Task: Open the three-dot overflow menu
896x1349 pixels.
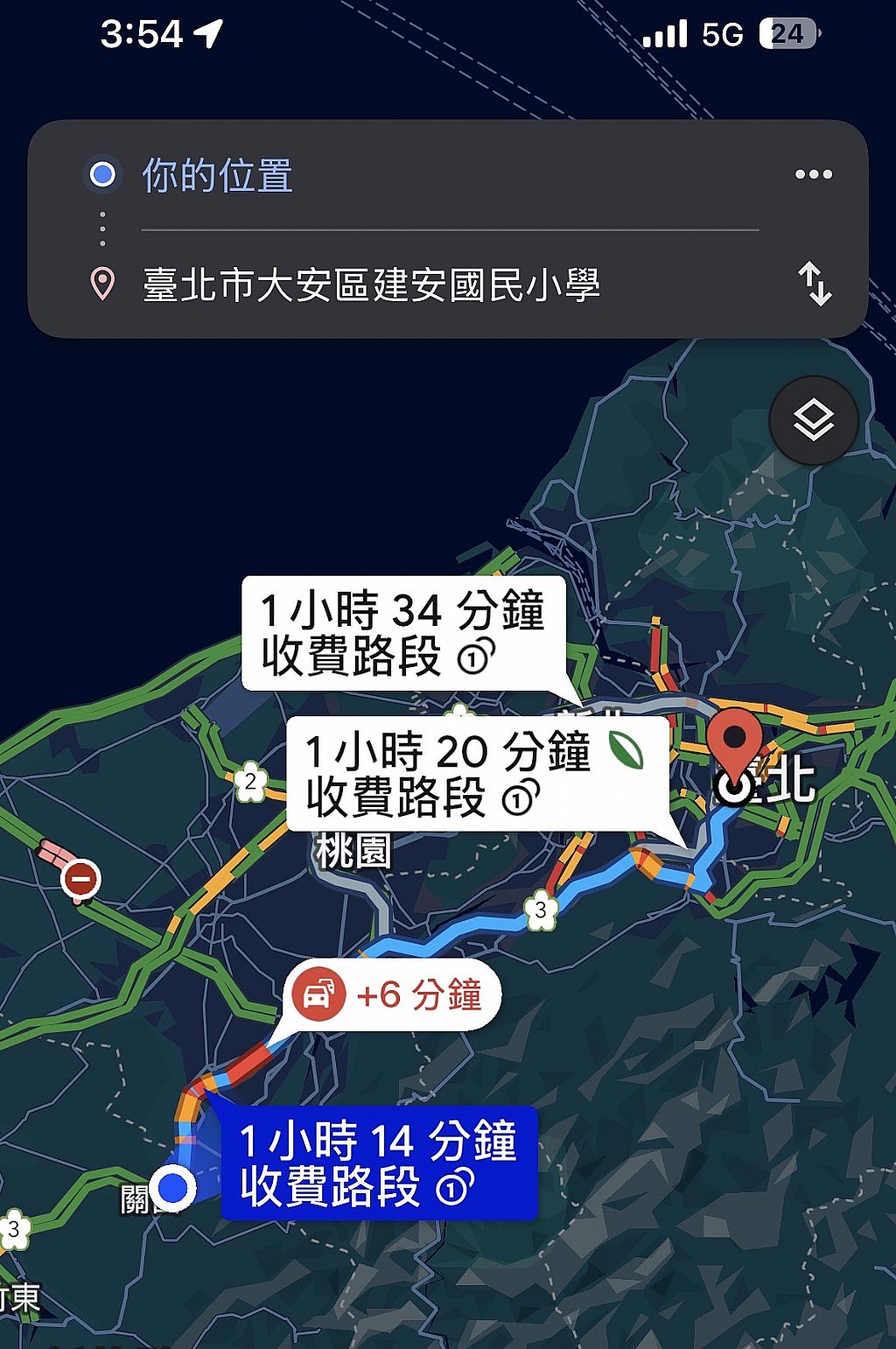Action: pos(813,174)
